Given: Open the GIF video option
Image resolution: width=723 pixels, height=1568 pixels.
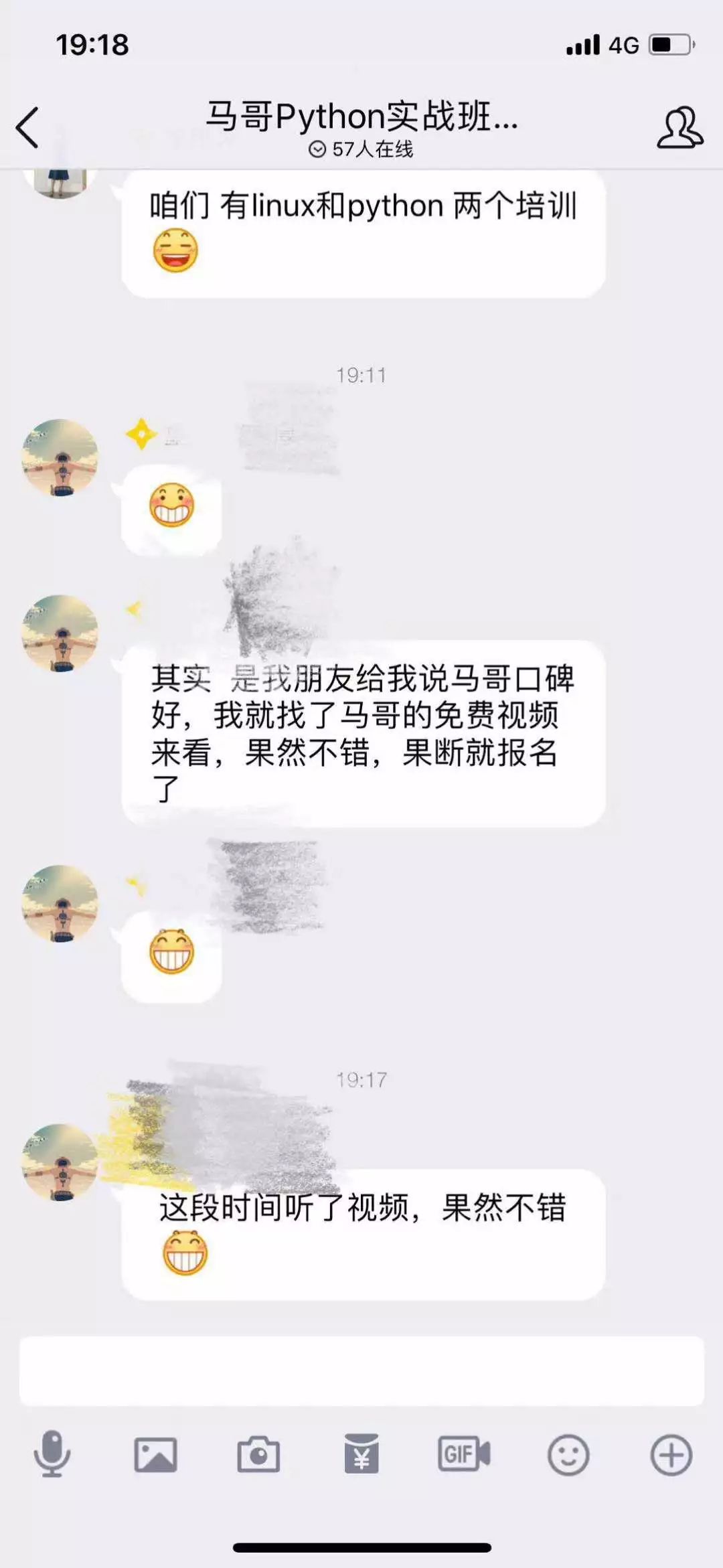Looking at the screenshot, I should click(x=465, y=1454).
